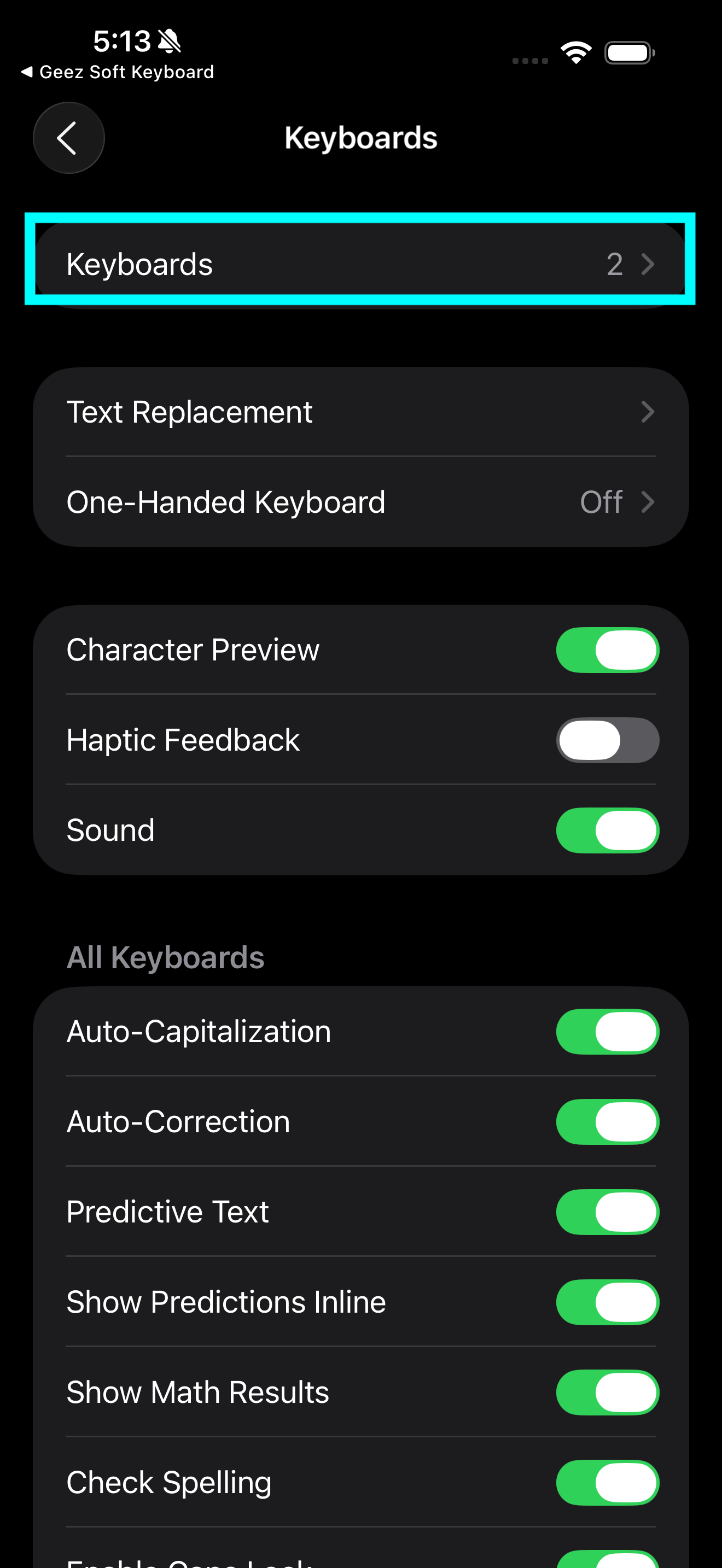The image size is (722, 1568).
Task: Open the Keyboards list row
Action: [360, 264]
